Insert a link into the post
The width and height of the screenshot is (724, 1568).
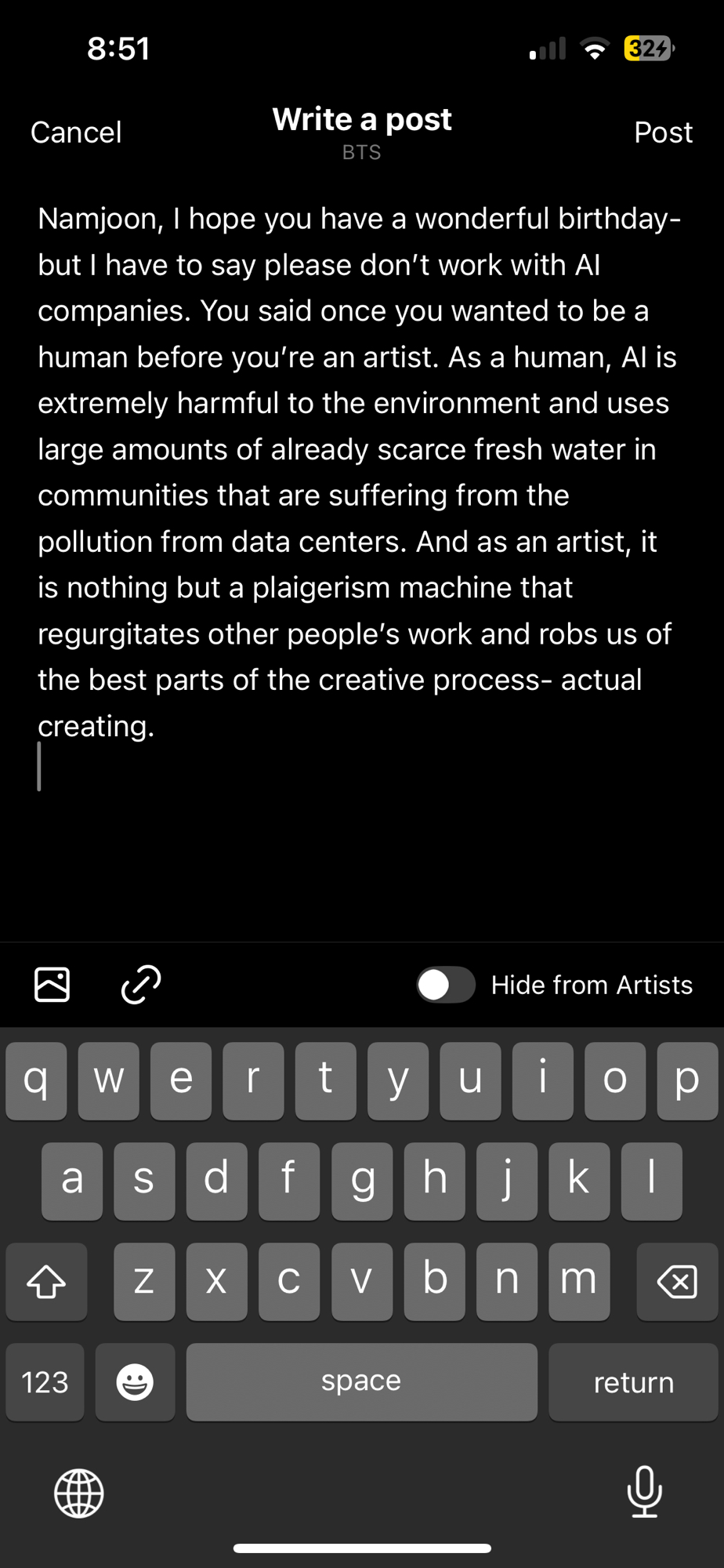(141, 984)
